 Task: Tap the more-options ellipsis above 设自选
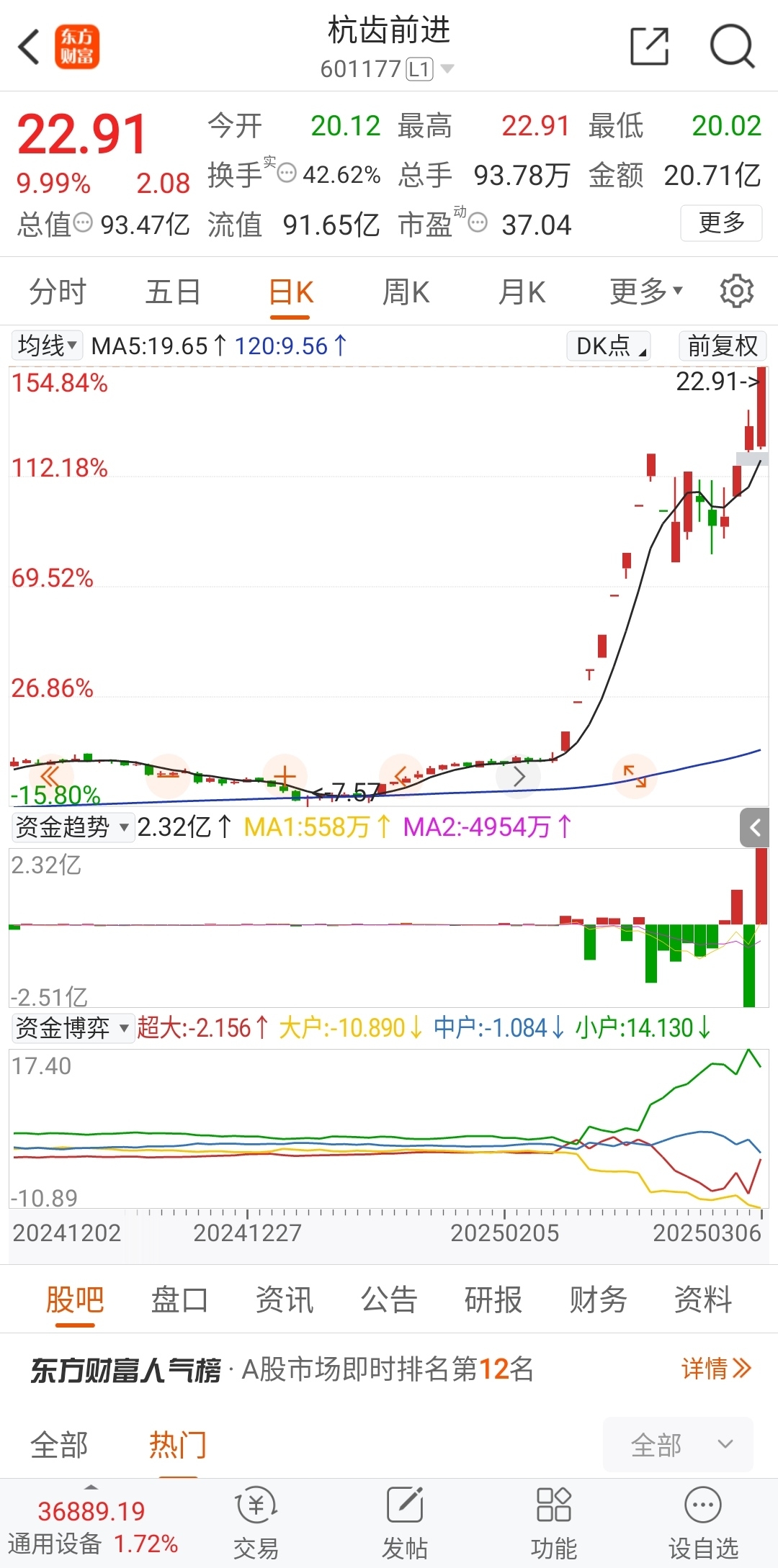(702, 1505)
